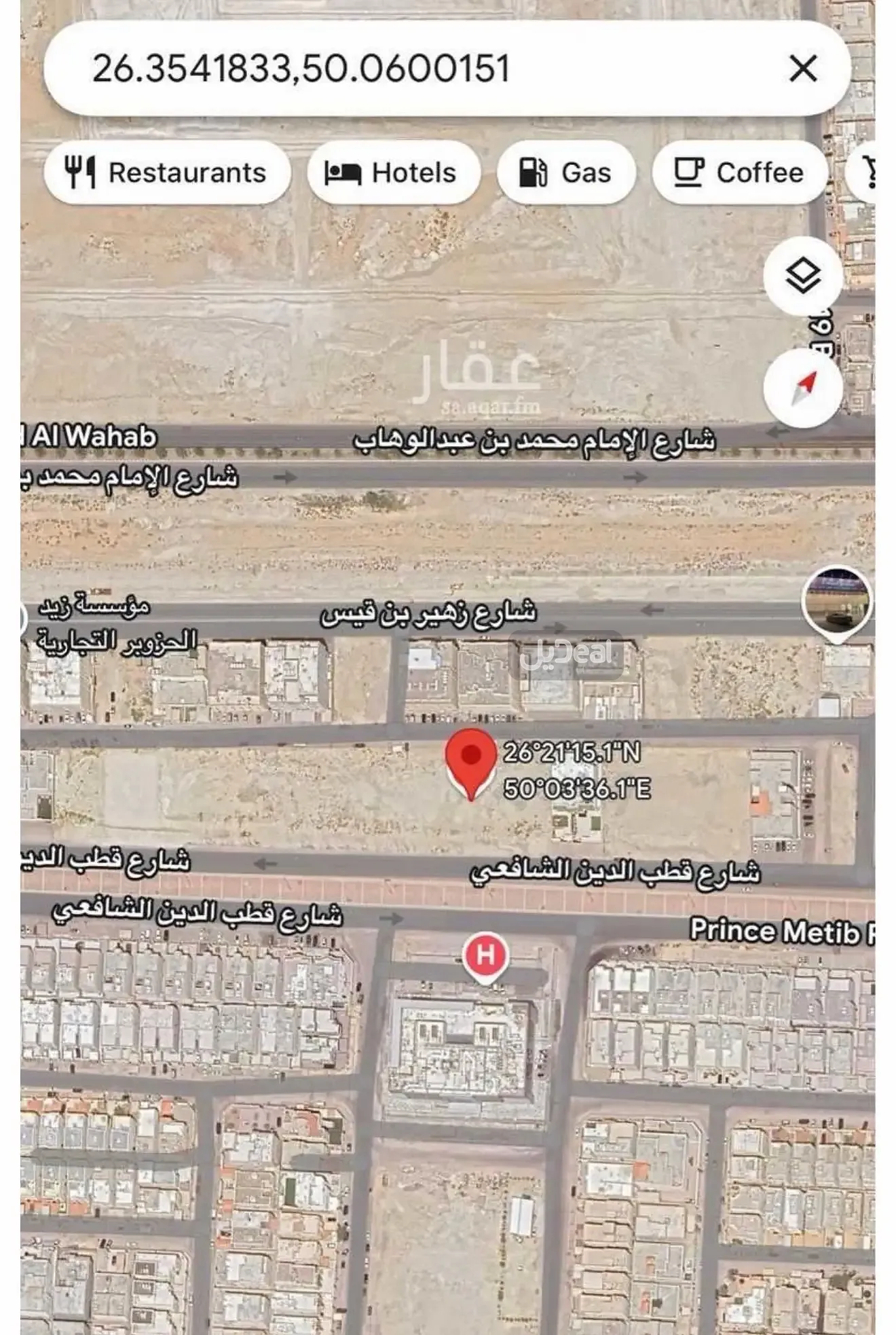Clear the search with the X button
Image resolution: width=896 pixels, height=1335 pixels.
point(803,69)
